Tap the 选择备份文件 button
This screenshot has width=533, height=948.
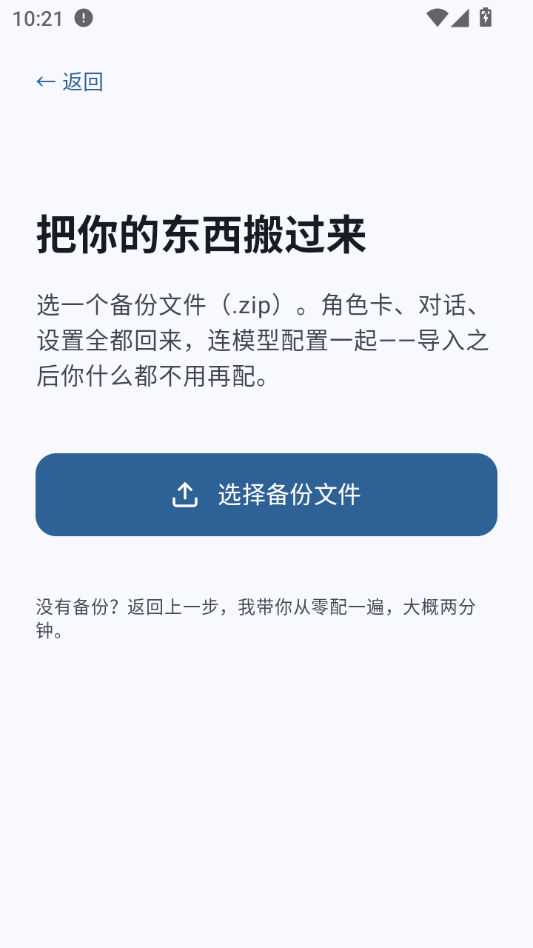[x=266, y=495]
